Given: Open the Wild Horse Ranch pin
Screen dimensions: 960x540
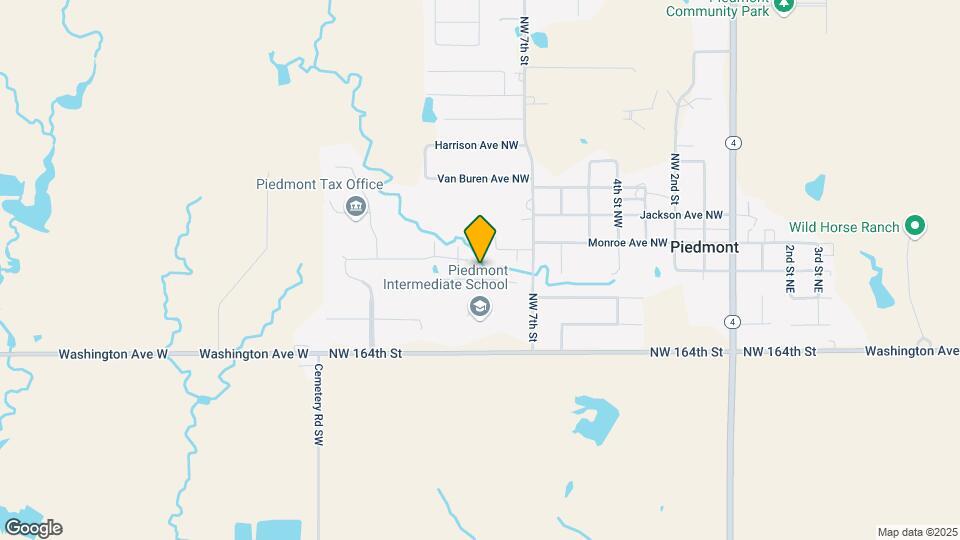Looking at the screenshot, I should pos(914,227).
